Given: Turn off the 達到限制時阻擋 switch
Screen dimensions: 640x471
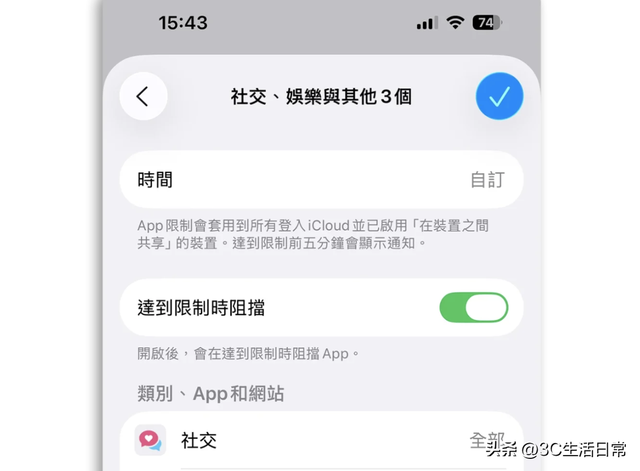Looking at the screenshot, I should click(x=473, y=307).
